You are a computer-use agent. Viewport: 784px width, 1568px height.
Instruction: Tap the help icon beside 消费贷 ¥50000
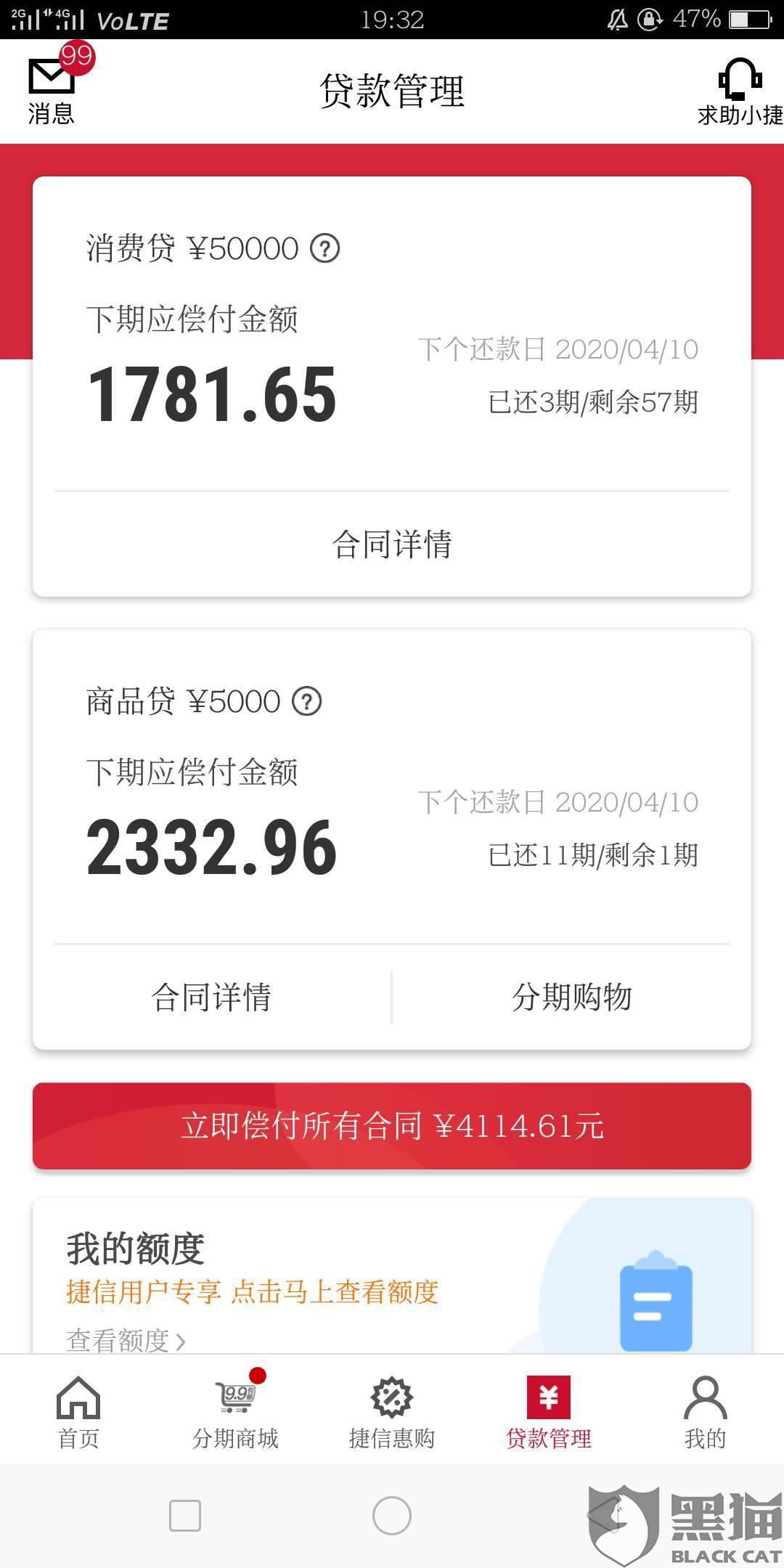pos(324,249)
